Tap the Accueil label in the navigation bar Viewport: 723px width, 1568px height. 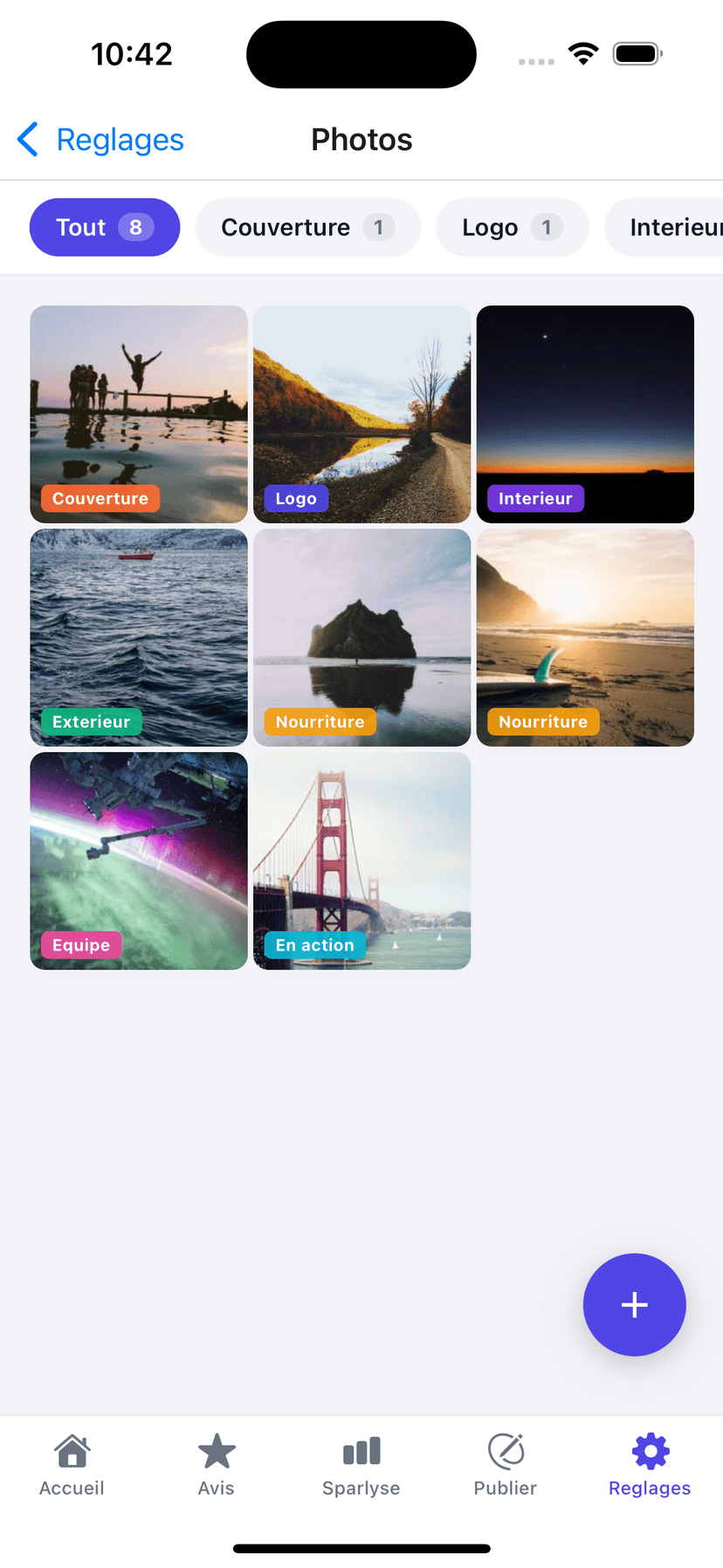(71, 1488)
